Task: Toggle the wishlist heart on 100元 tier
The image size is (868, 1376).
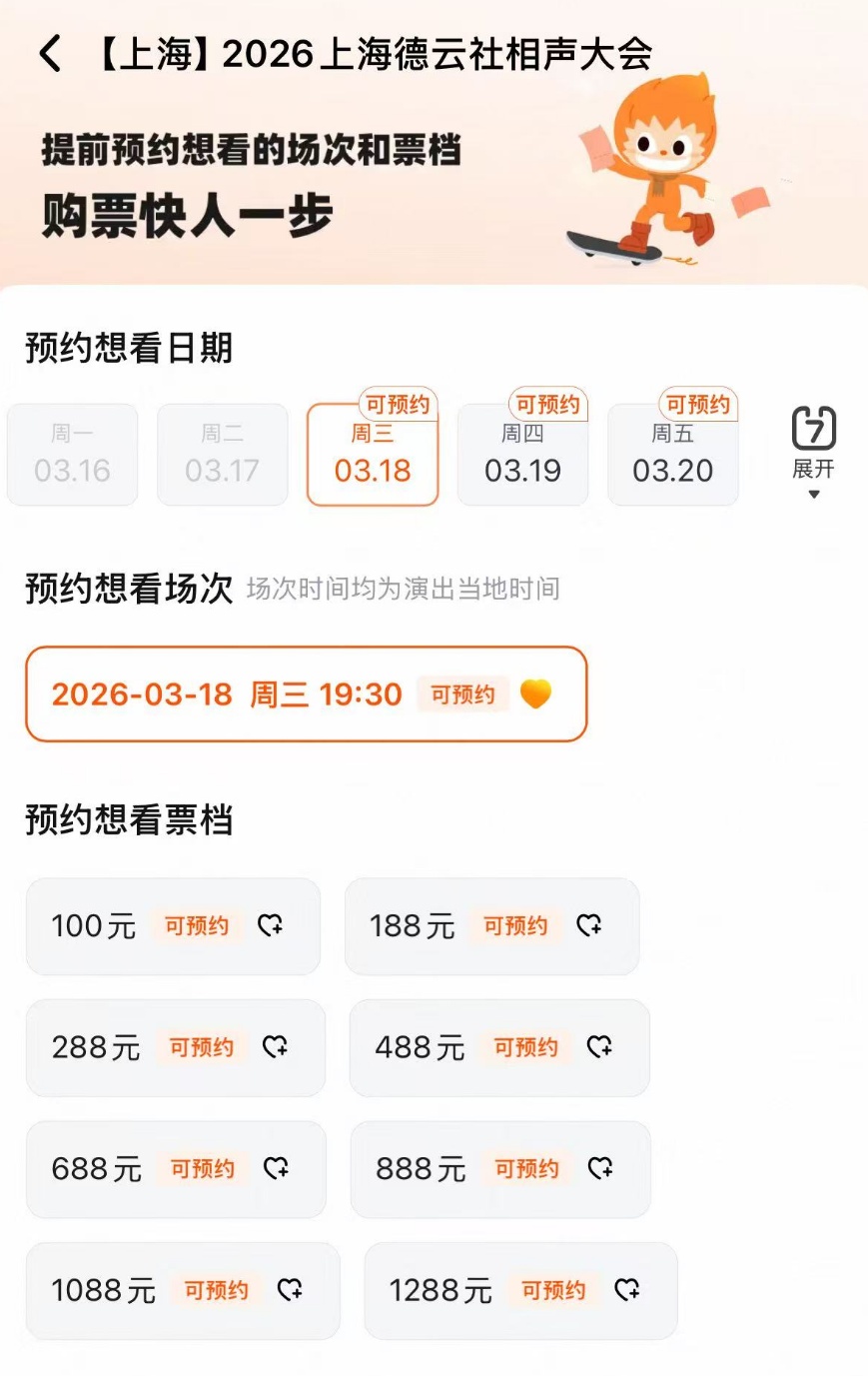Action: 271,926
